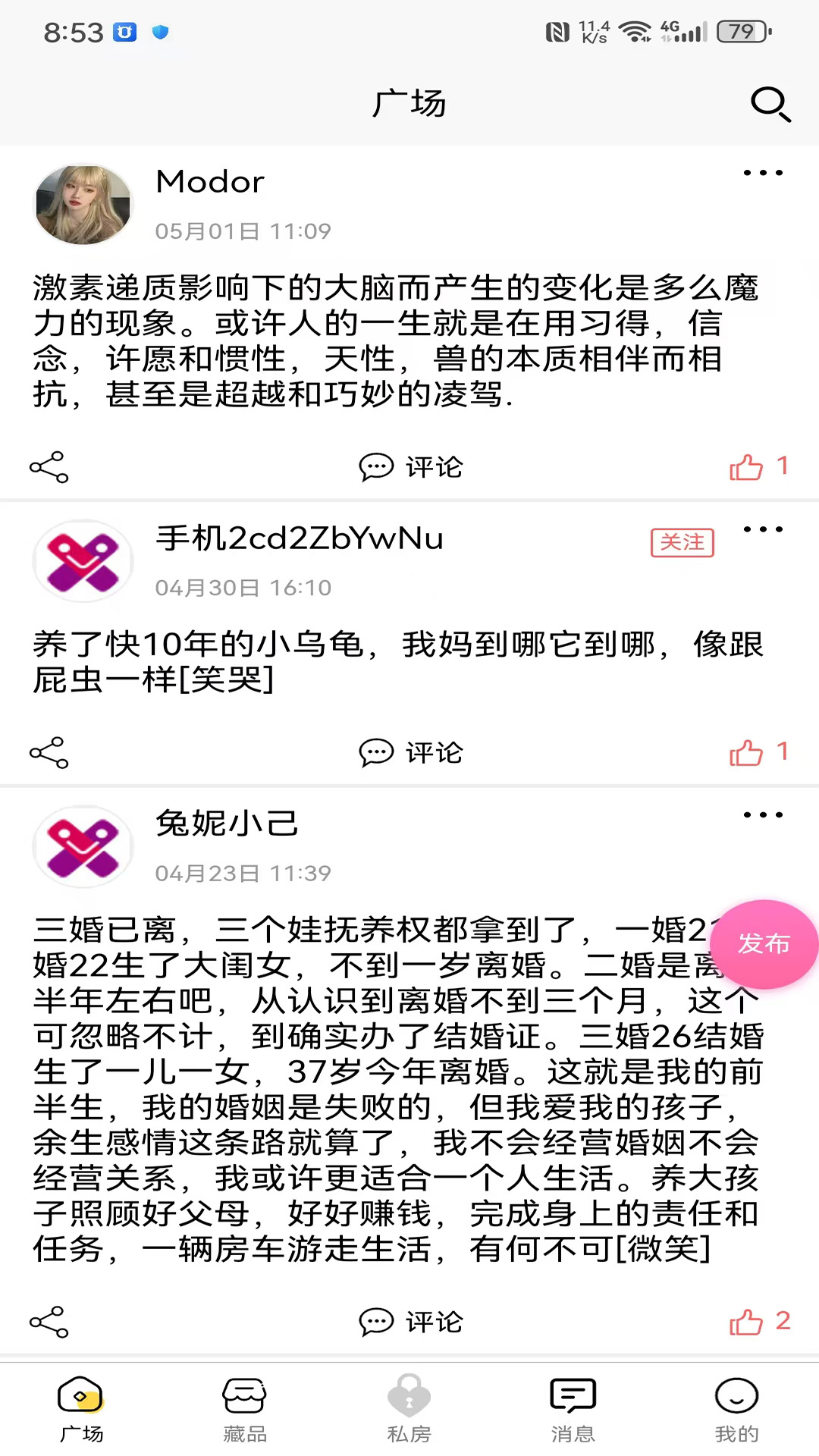Open the search icon in the header

click(x=770, y=104)
